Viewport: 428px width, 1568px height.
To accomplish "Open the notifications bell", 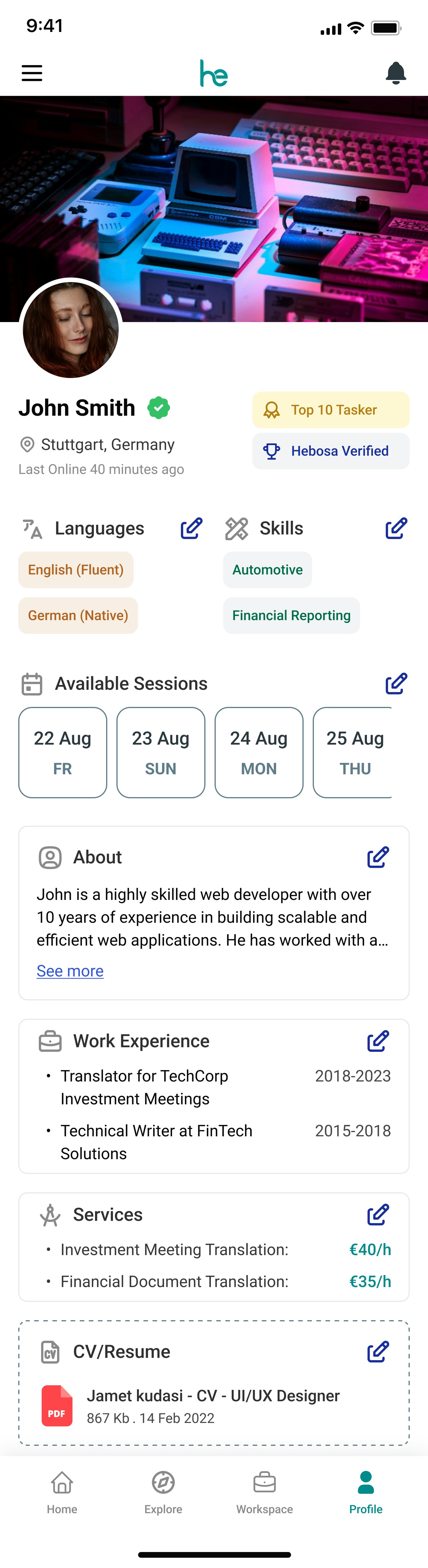I will tap(396, 73).
